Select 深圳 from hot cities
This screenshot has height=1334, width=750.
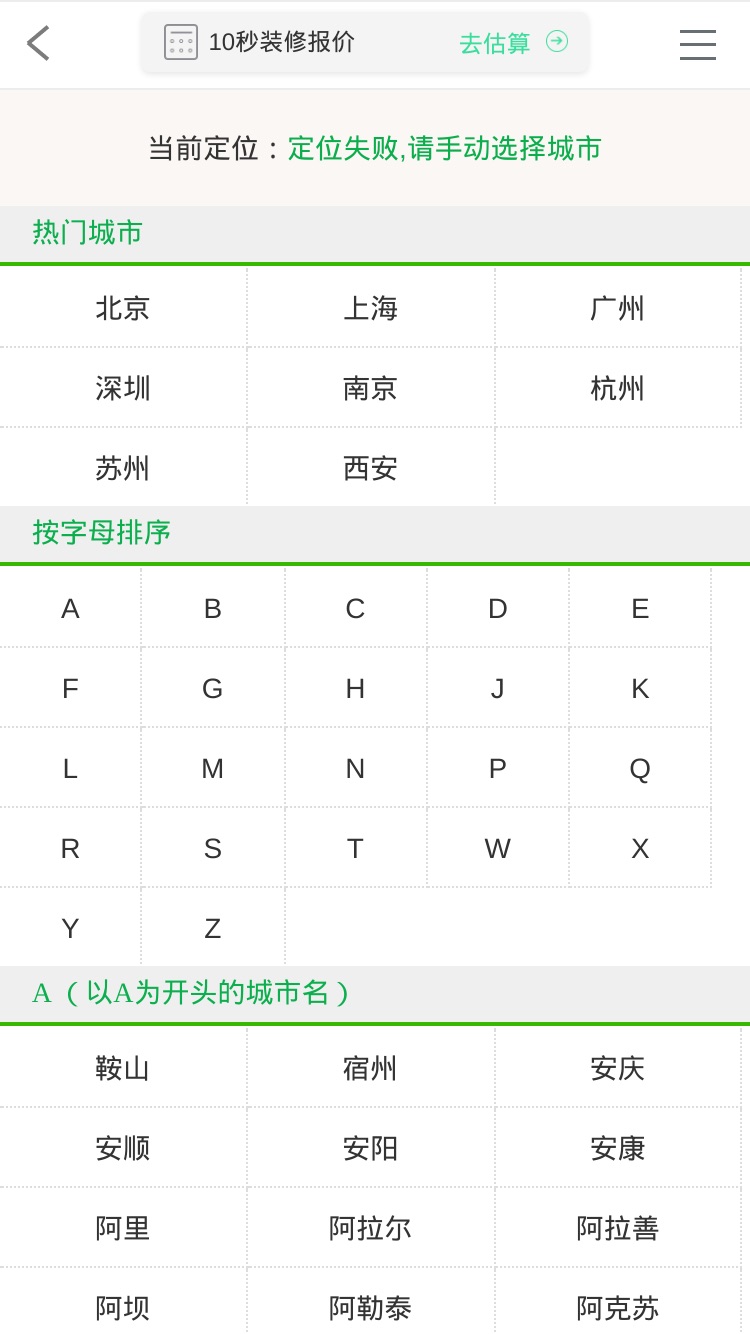click(x=123, y=388)
